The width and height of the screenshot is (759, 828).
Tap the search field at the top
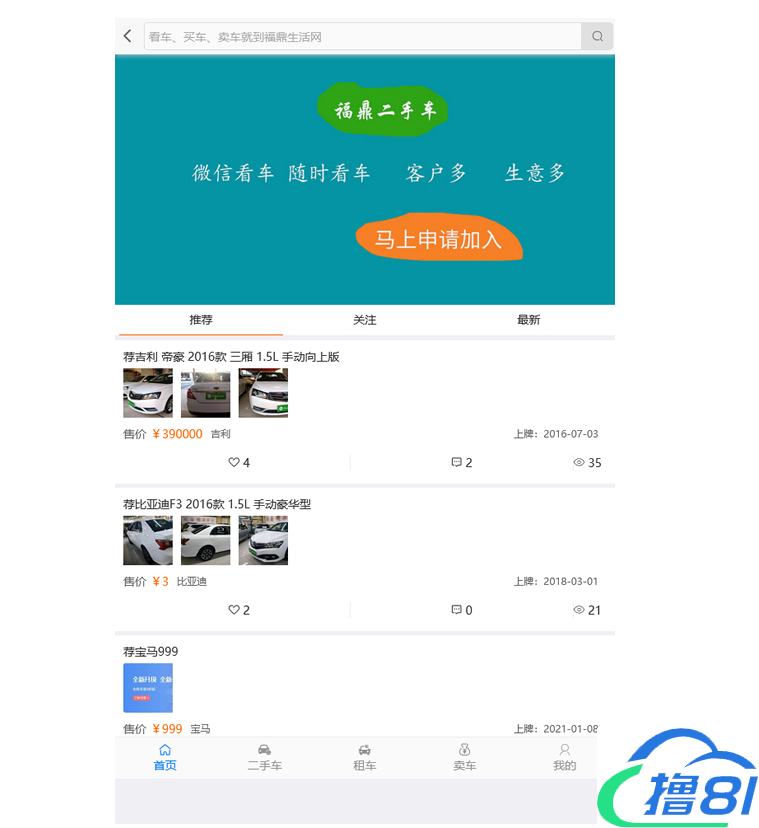[362, 37]
